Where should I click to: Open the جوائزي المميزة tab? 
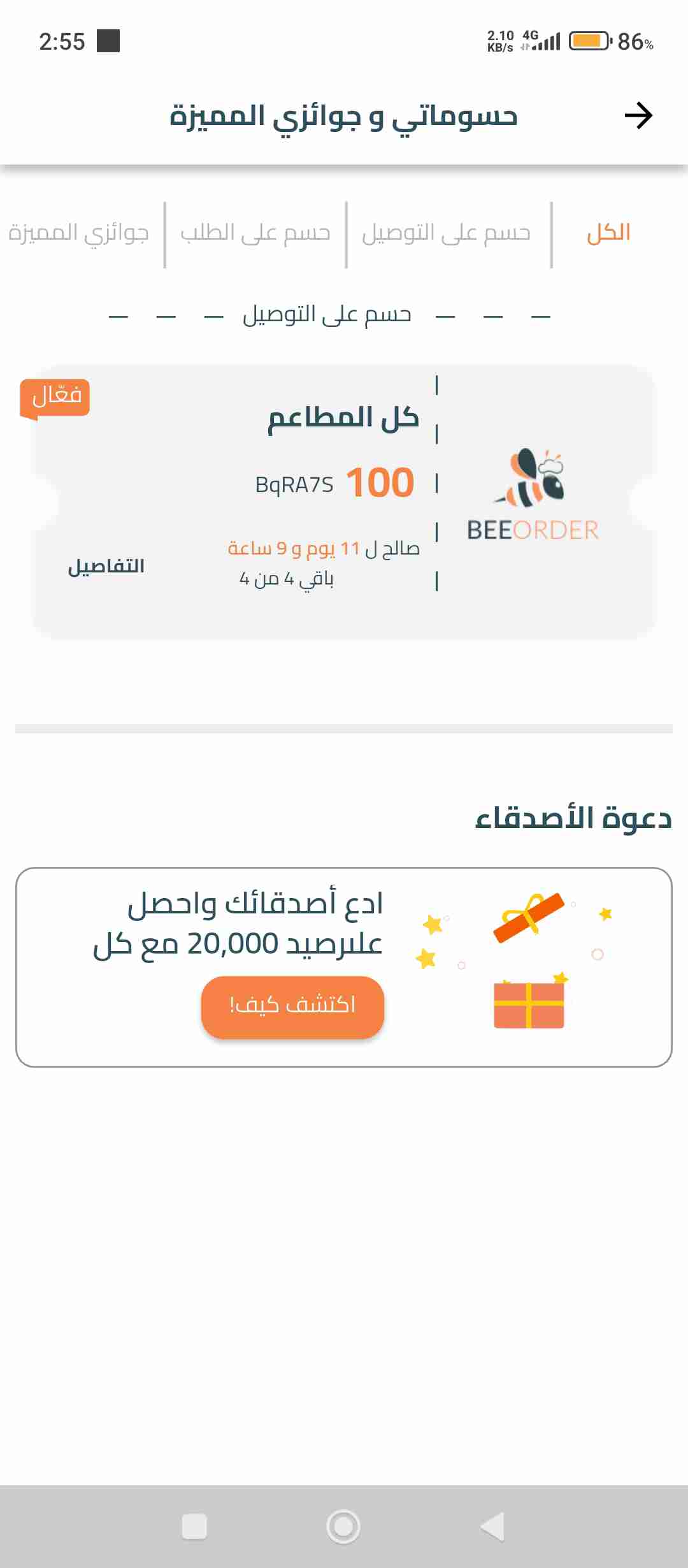(78, 233)
